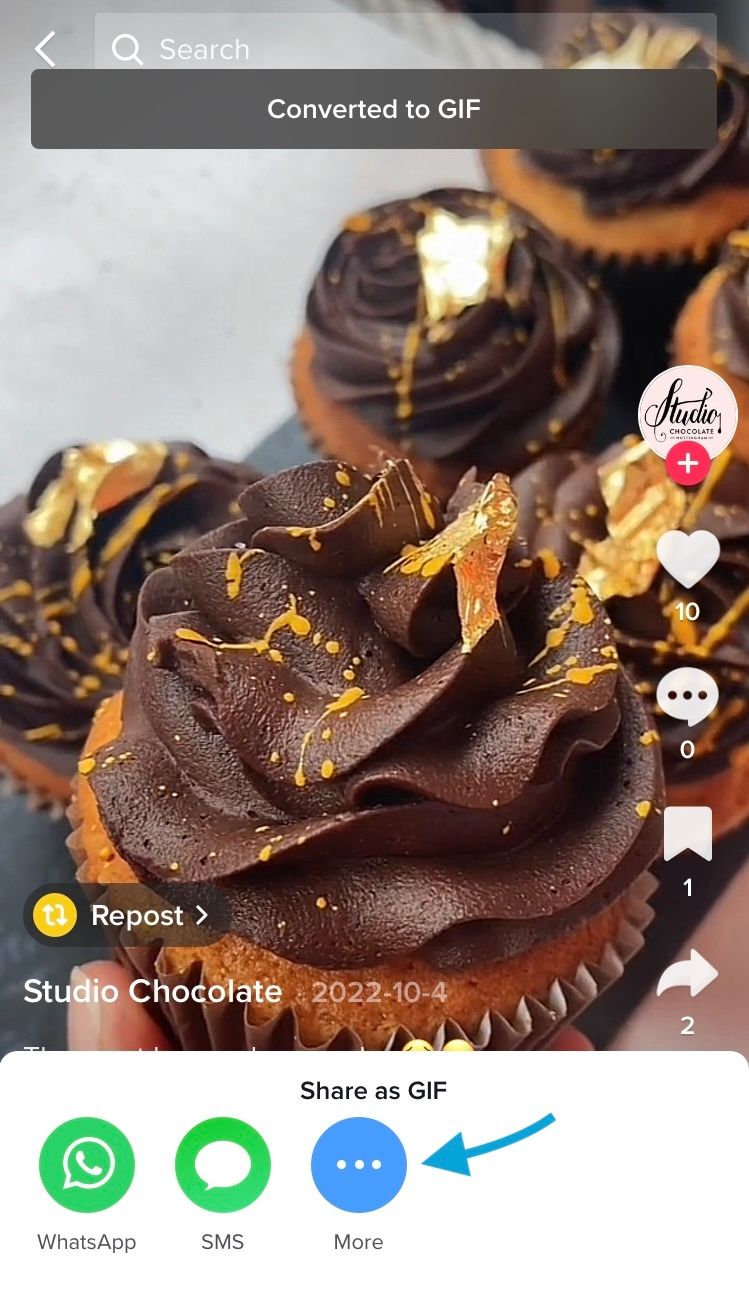Image resolution: width=749 pixels, height=1298 pixels.
Task: Tap the share arrow icon
Action: tap(687, 972)
